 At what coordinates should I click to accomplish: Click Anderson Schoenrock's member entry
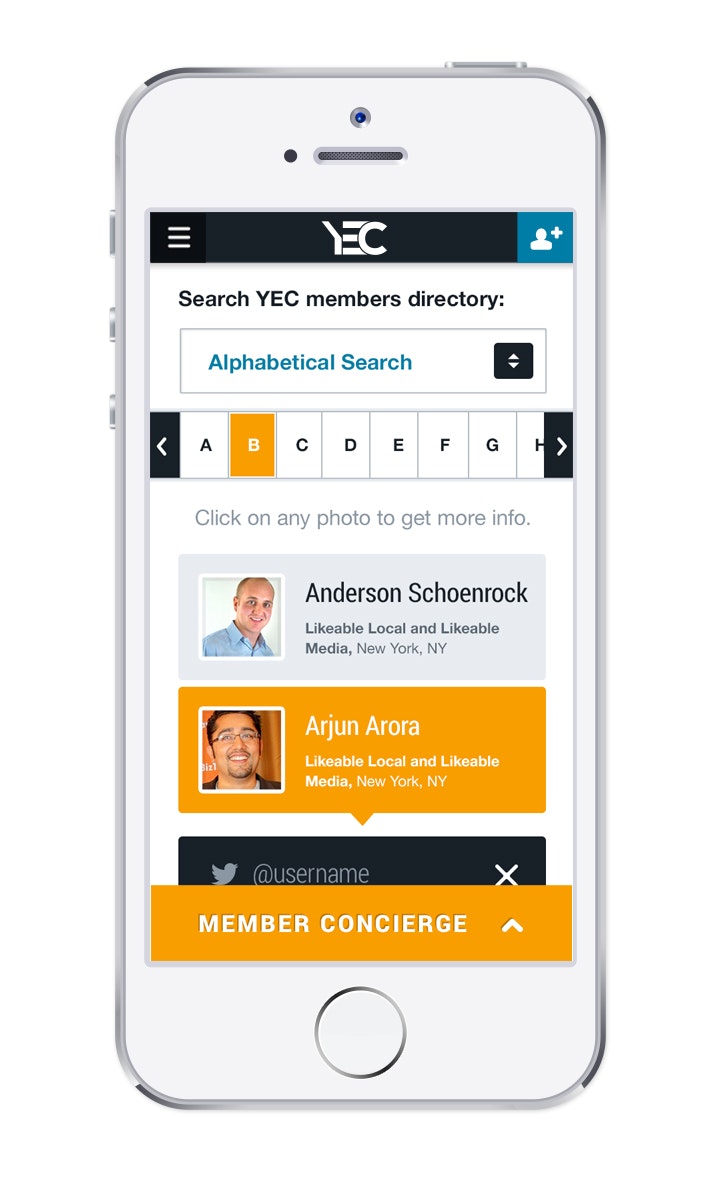(362, 616)
